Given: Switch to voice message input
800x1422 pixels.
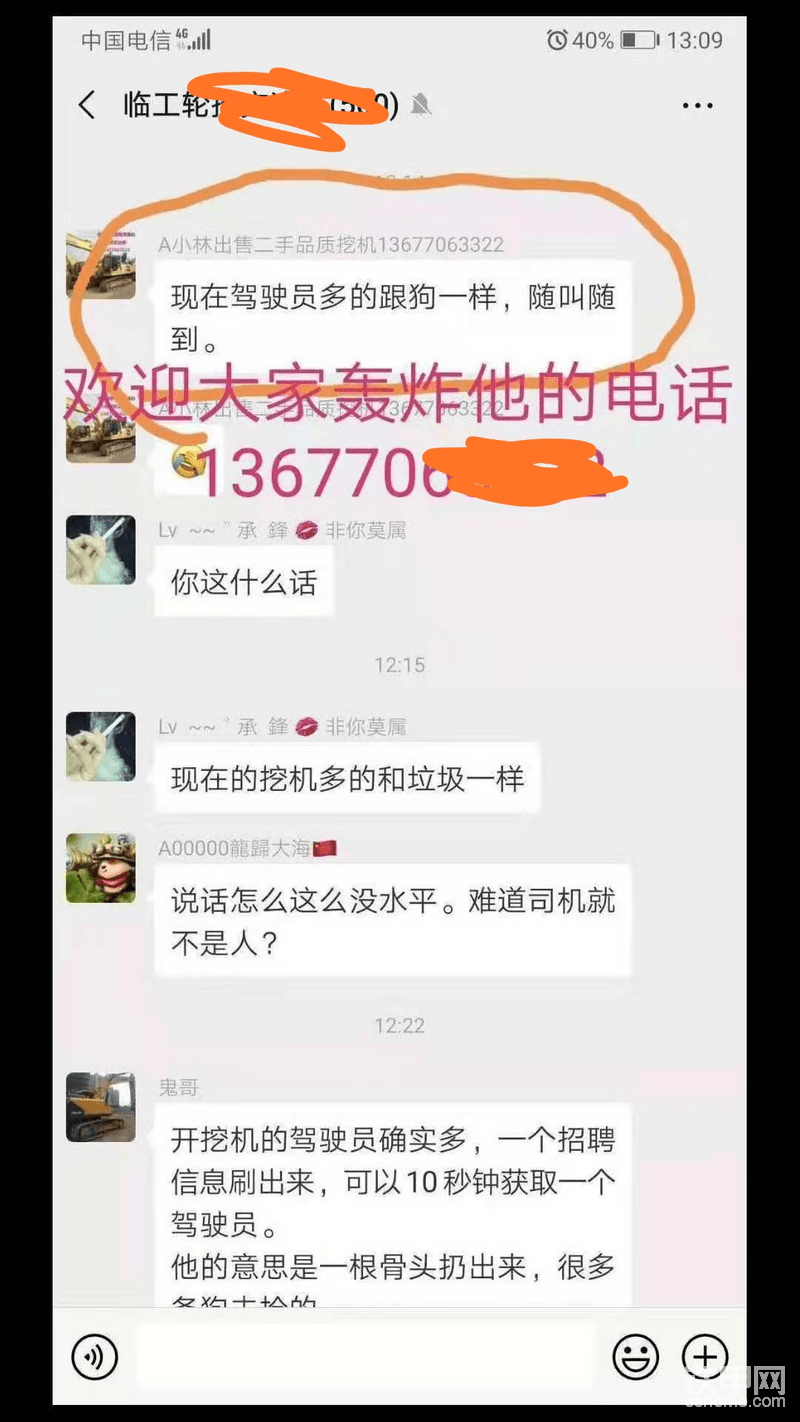Looking at the screenshot, I should coord(95,1357).
